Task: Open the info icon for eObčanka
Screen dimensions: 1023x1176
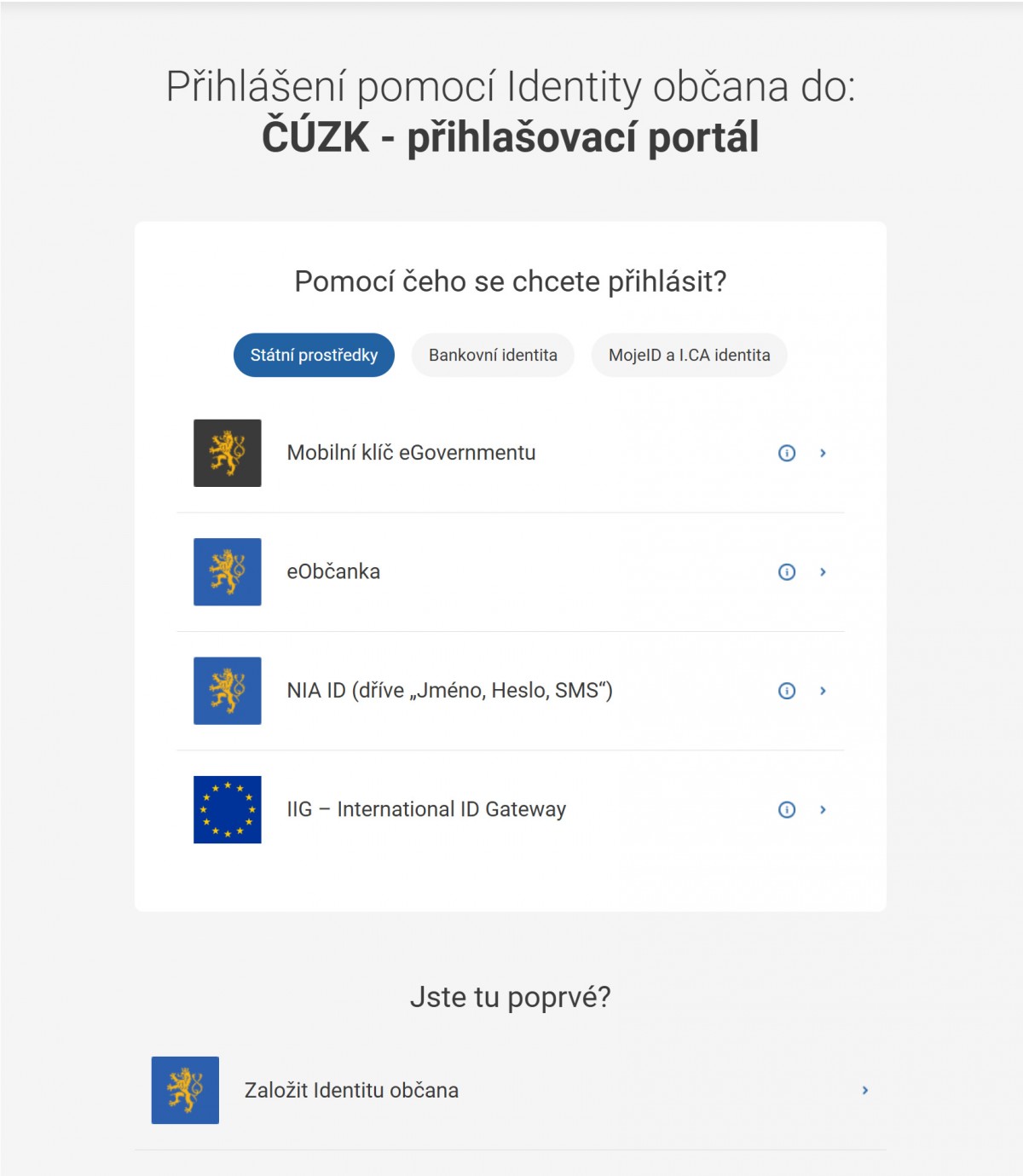Action: (x=787, y=571)
